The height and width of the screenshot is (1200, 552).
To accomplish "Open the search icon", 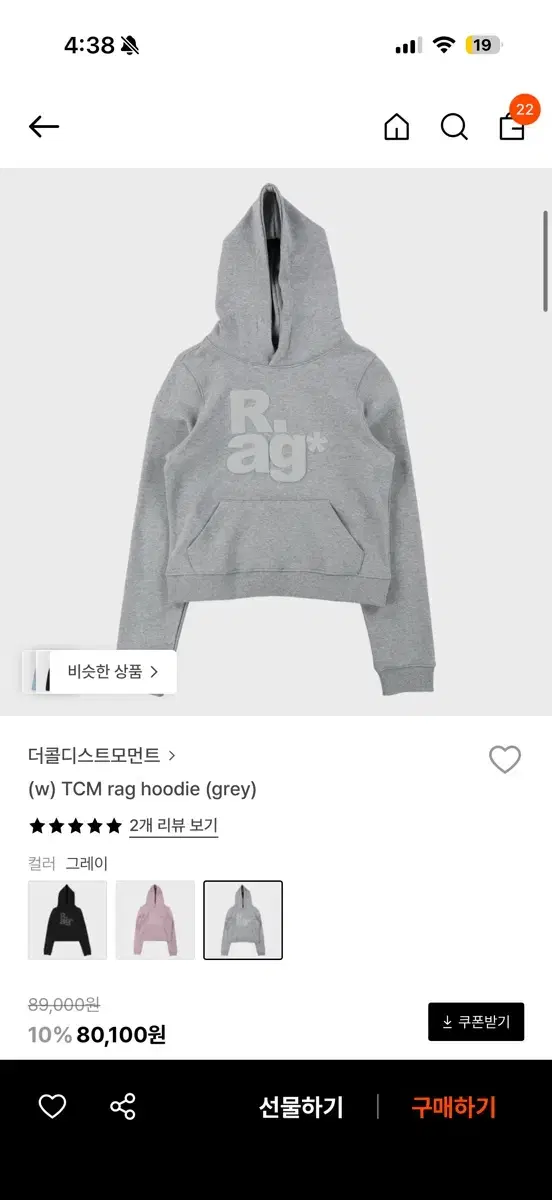I will (x=454, y=127).
